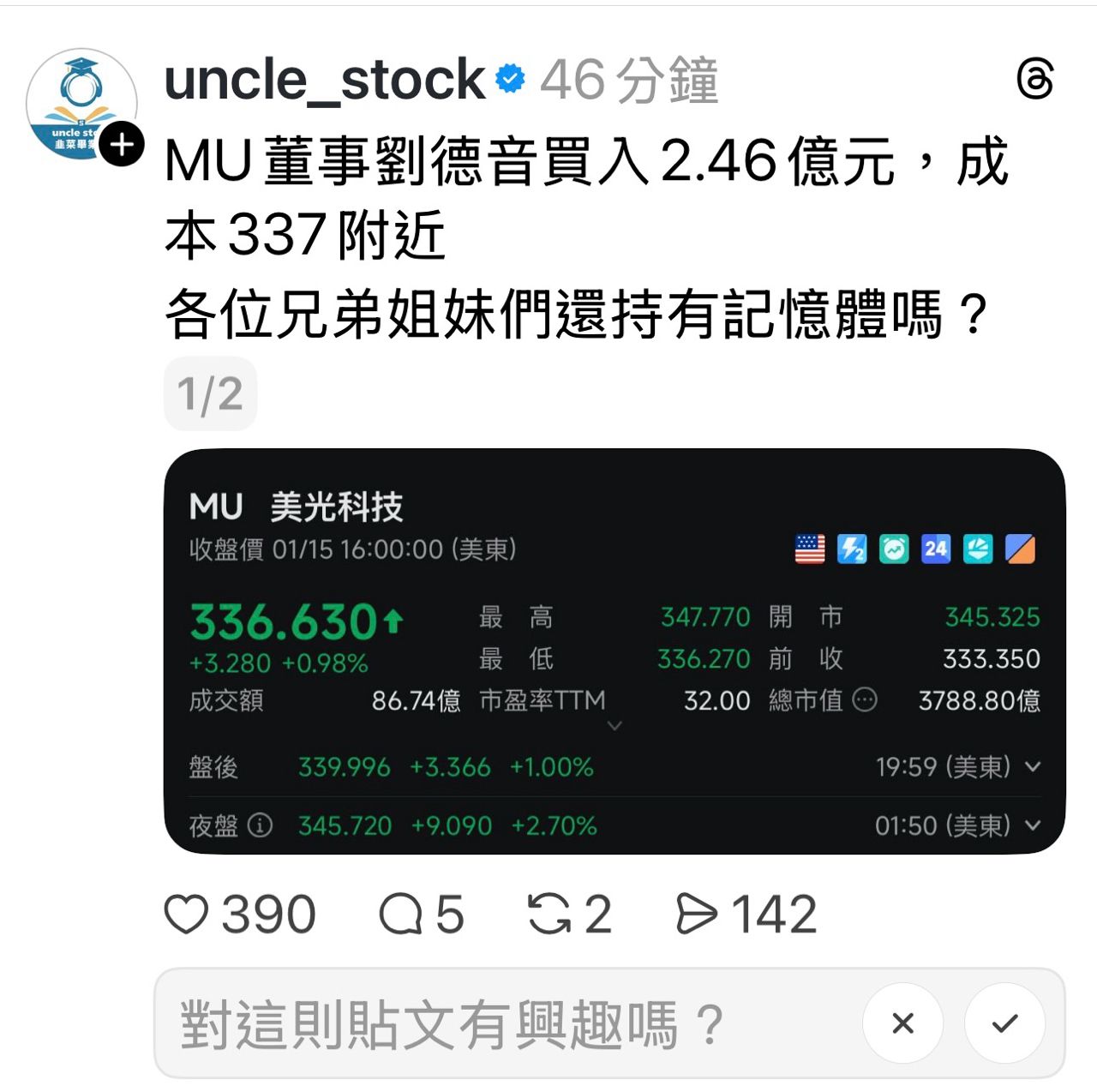Open uncle_stock's profile name
The height and width of the screenshot is (1092, 1097).
(x=325, y=80)
